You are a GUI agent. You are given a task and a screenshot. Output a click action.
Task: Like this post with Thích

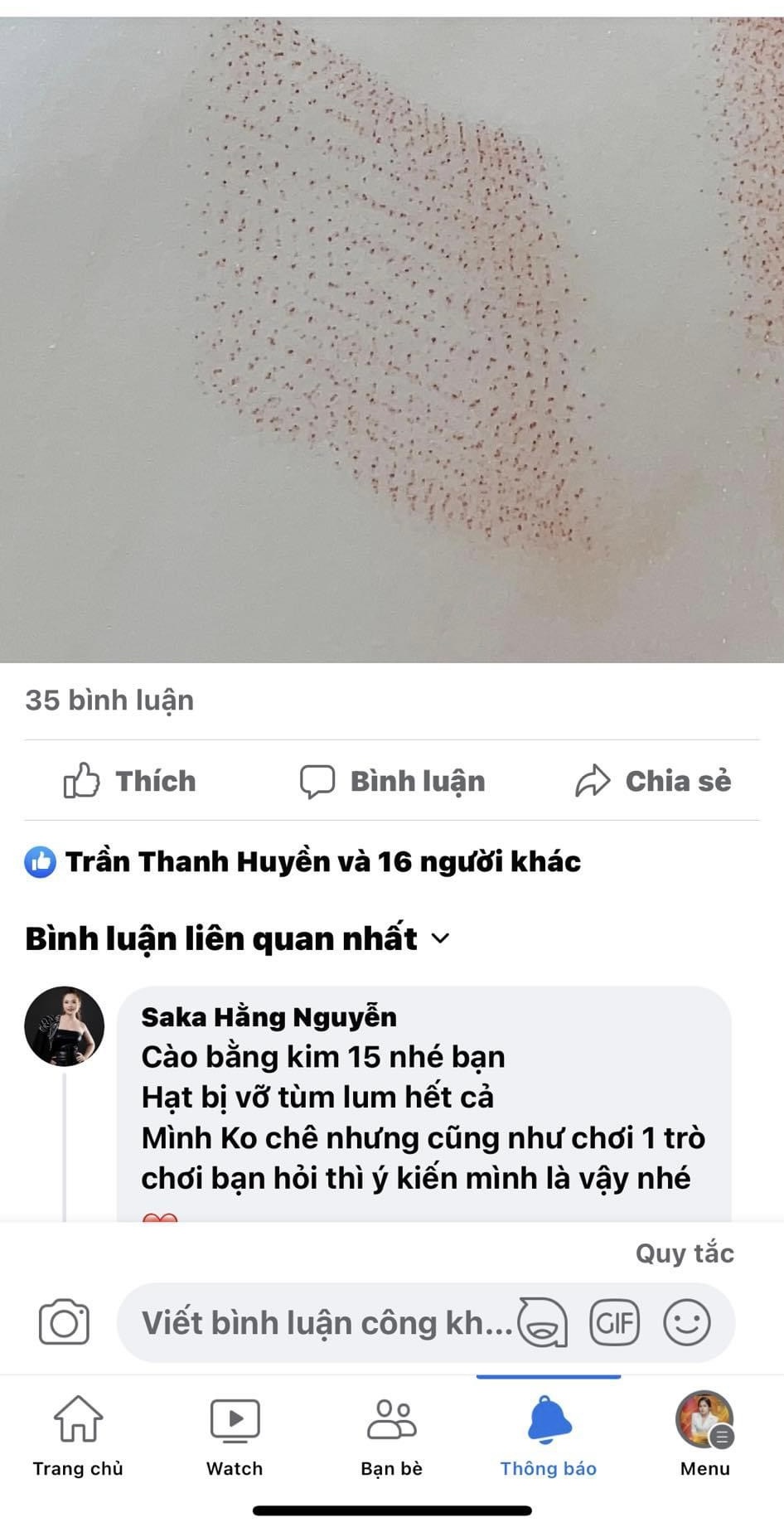[130, 781]
